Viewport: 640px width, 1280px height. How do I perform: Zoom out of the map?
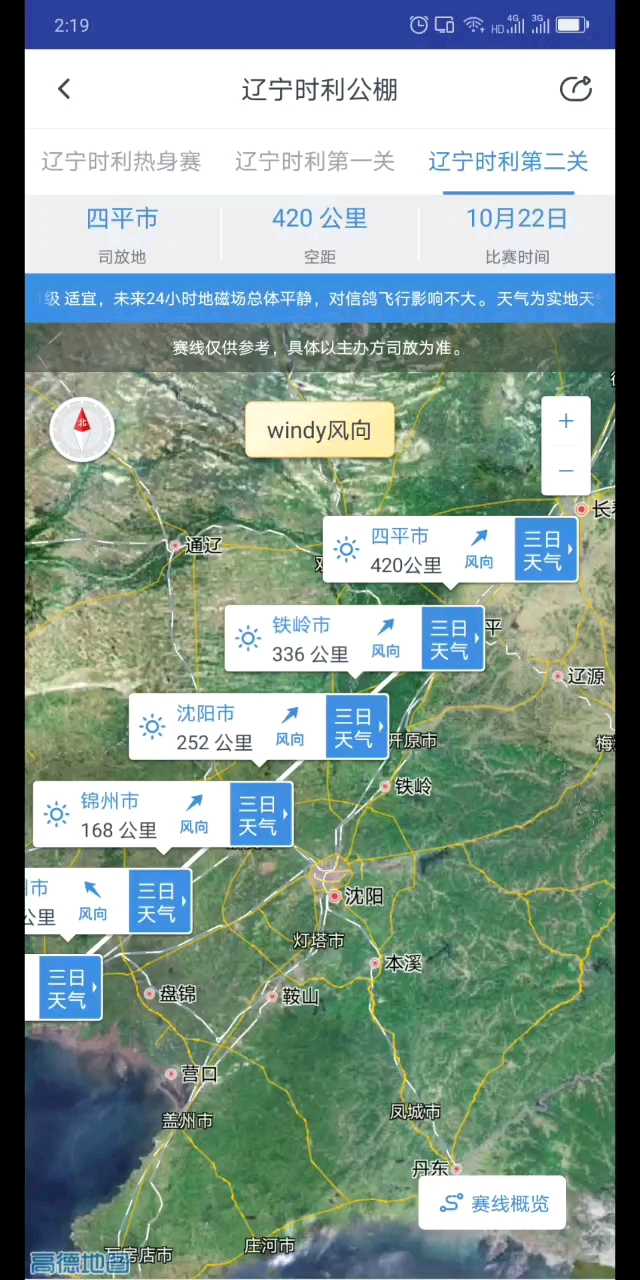coord(566,470)
